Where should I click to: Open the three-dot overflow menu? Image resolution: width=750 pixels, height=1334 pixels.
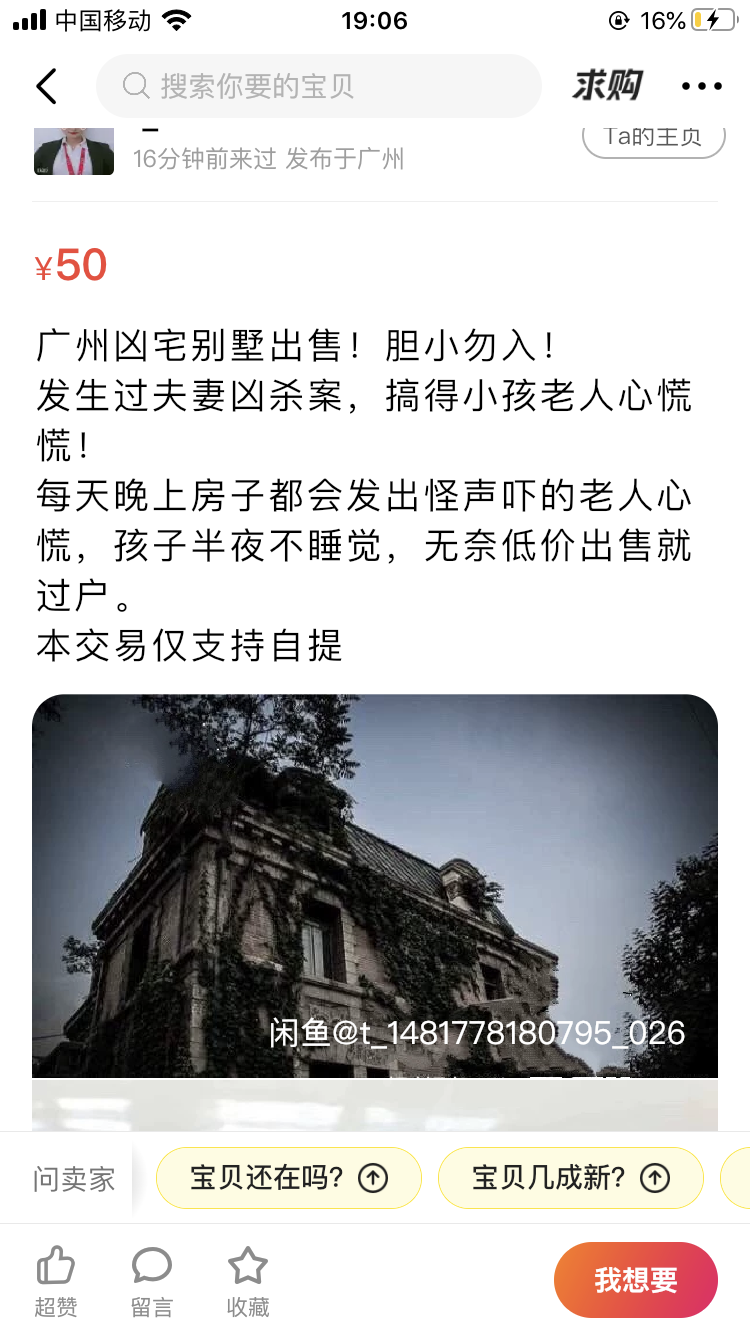[701, 86]
